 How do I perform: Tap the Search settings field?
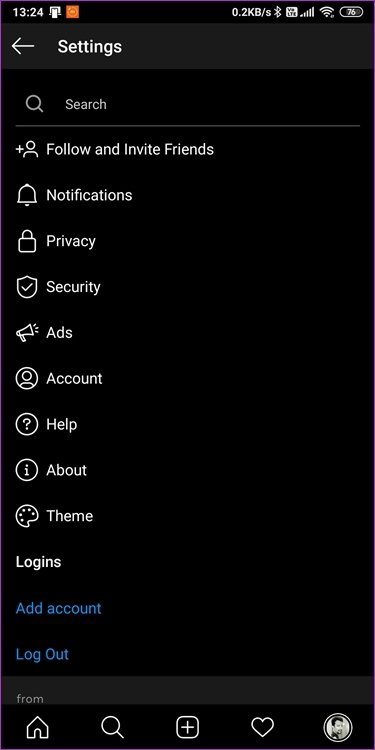coord(188,104)
